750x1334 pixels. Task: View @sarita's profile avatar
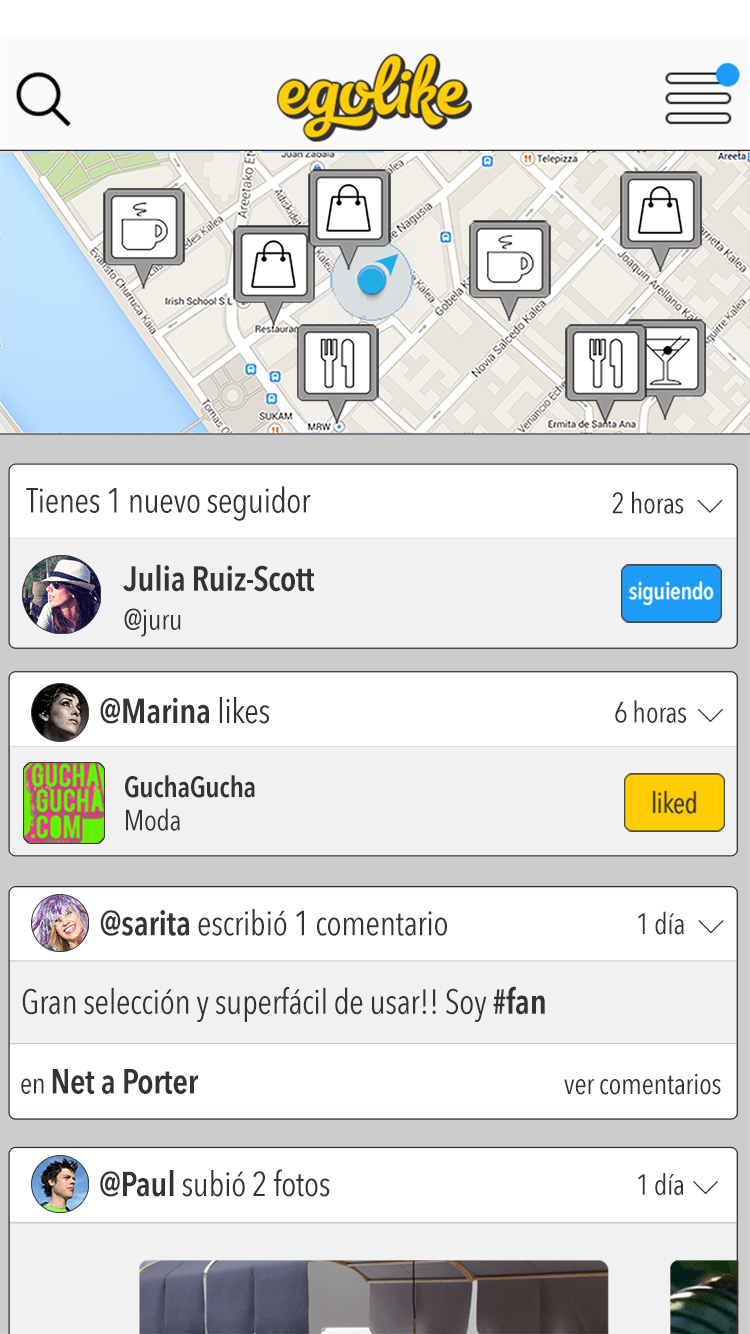(x=60, y=923)
